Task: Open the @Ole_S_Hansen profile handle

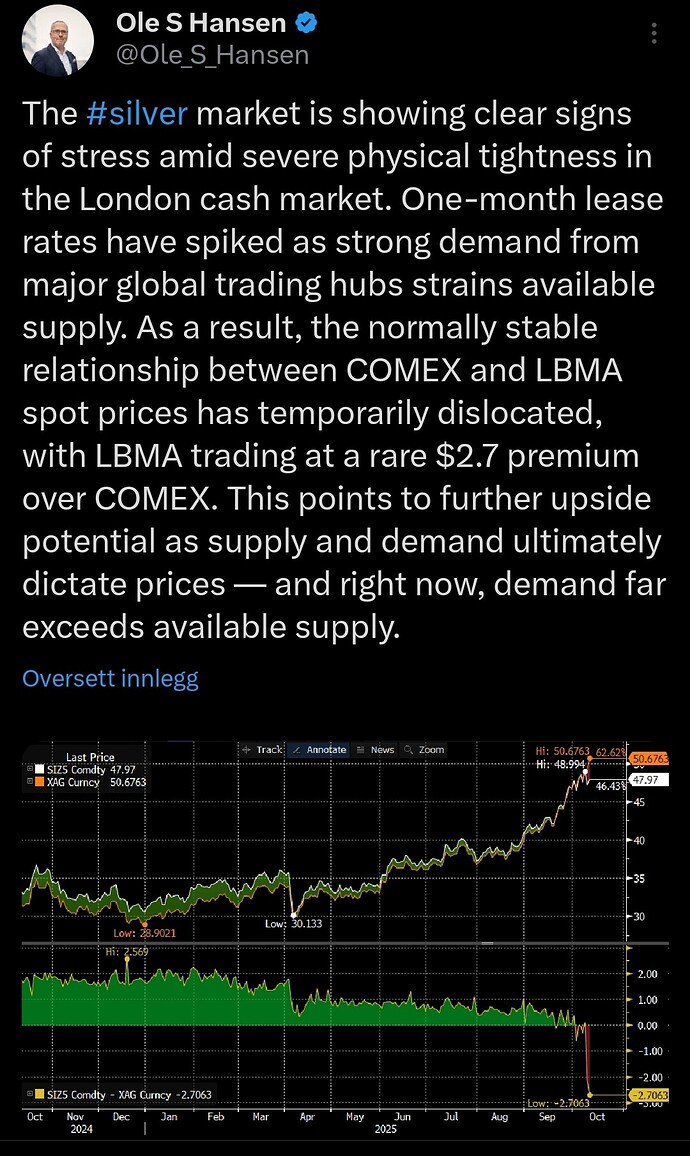Action: click(x=213, y=55)
